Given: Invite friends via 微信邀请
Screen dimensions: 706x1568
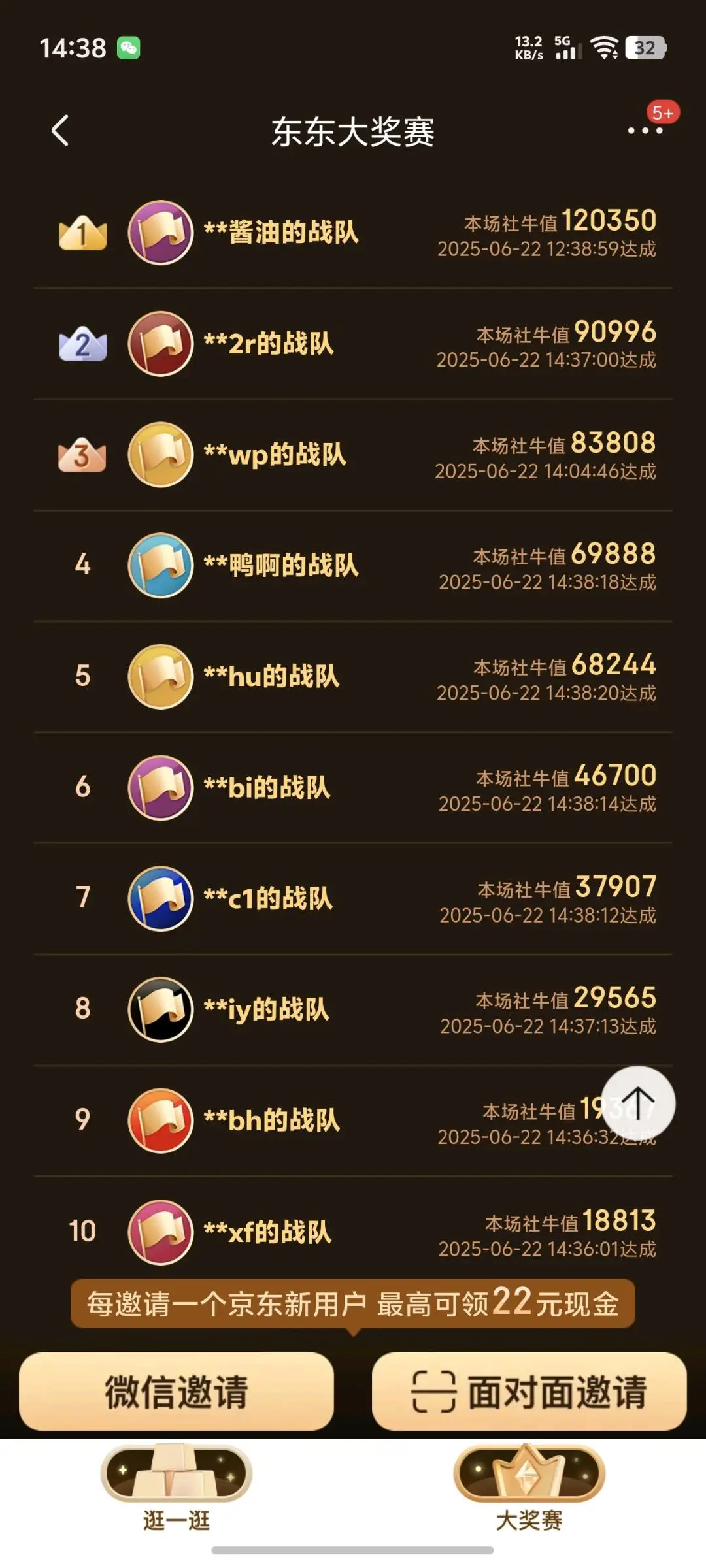Looking at the screenshot, I should [x=176, y=1392].
